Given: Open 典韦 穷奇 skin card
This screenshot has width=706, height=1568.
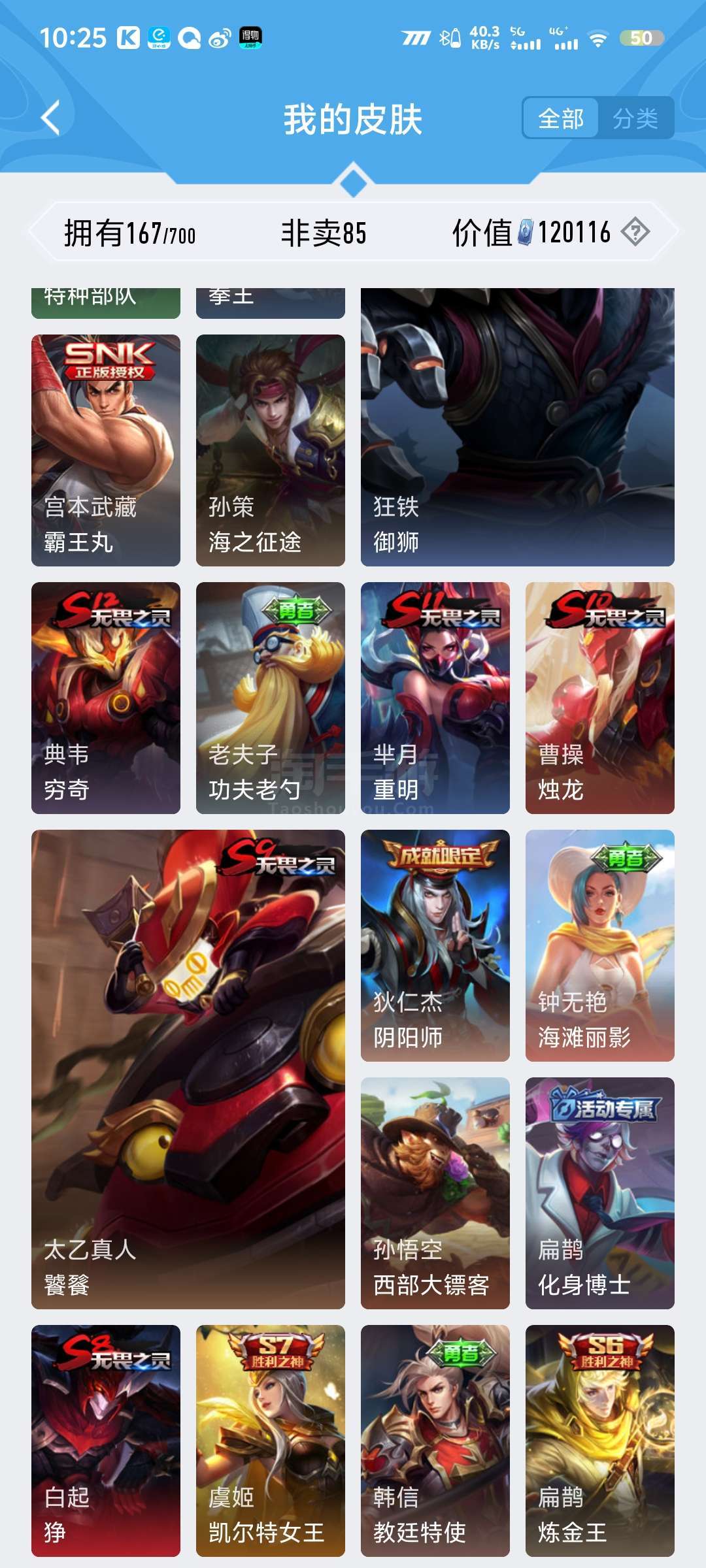Looking at the screenshot, I should point(106,698).
